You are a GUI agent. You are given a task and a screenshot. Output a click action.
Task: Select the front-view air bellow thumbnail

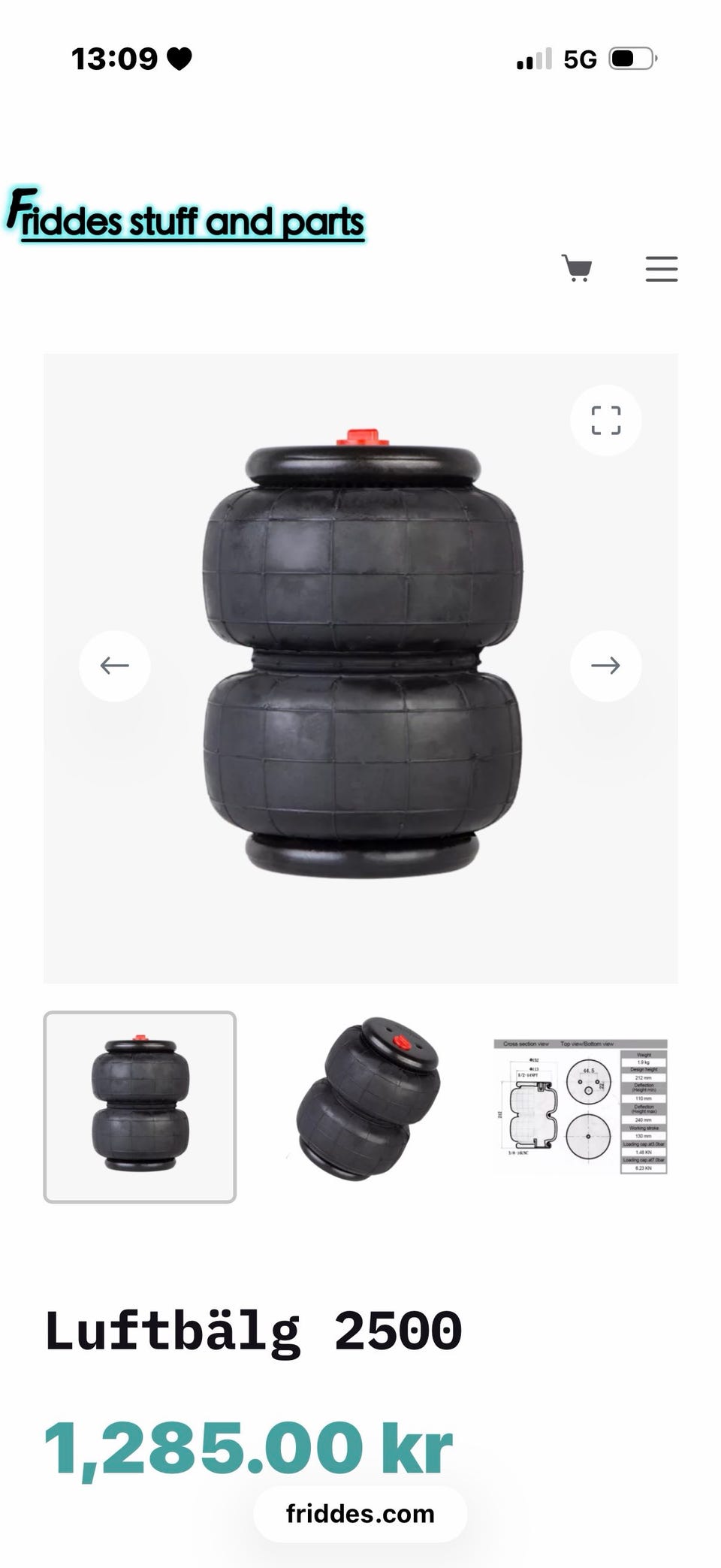click(x=140, y=1107)
